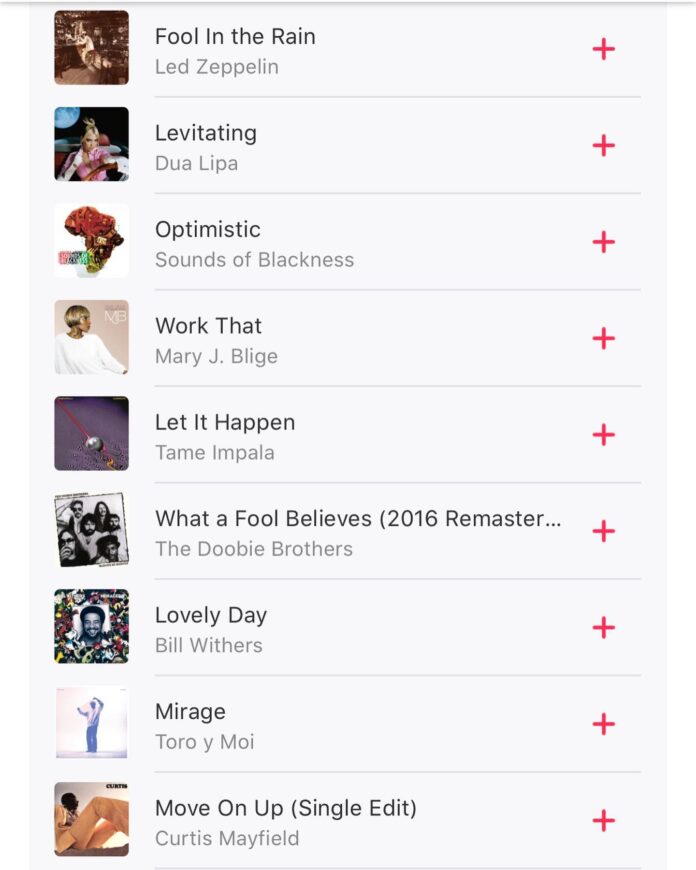This screenshot has width=696, height=870.
Task: Add What a Fool Believes to library
Action: click(x=603, y=531)
